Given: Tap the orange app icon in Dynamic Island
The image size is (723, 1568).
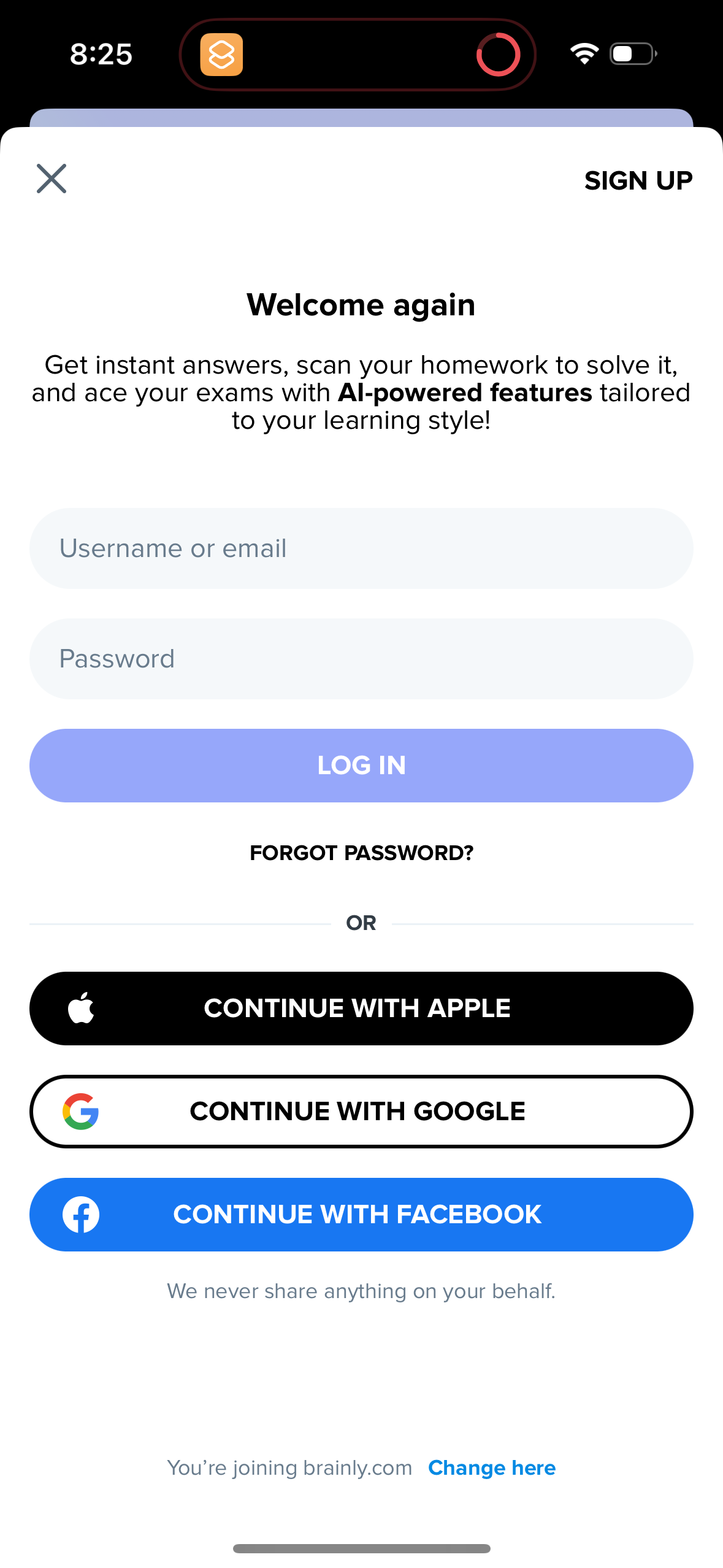Looking at the screenshot, I should click(x=221, y=55).
